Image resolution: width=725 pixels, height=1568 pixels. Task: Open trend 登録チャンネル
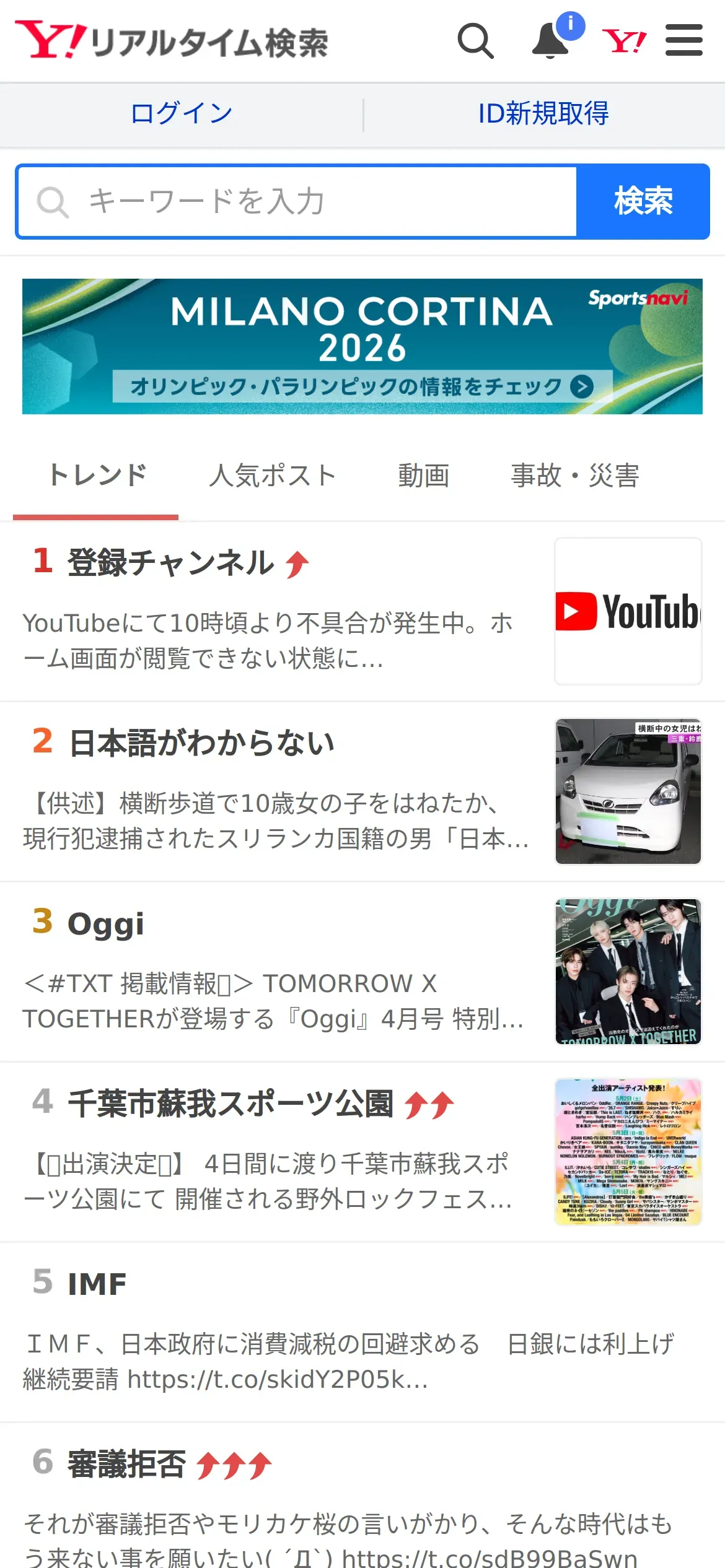pyautogui.click(x=170, y=562)
